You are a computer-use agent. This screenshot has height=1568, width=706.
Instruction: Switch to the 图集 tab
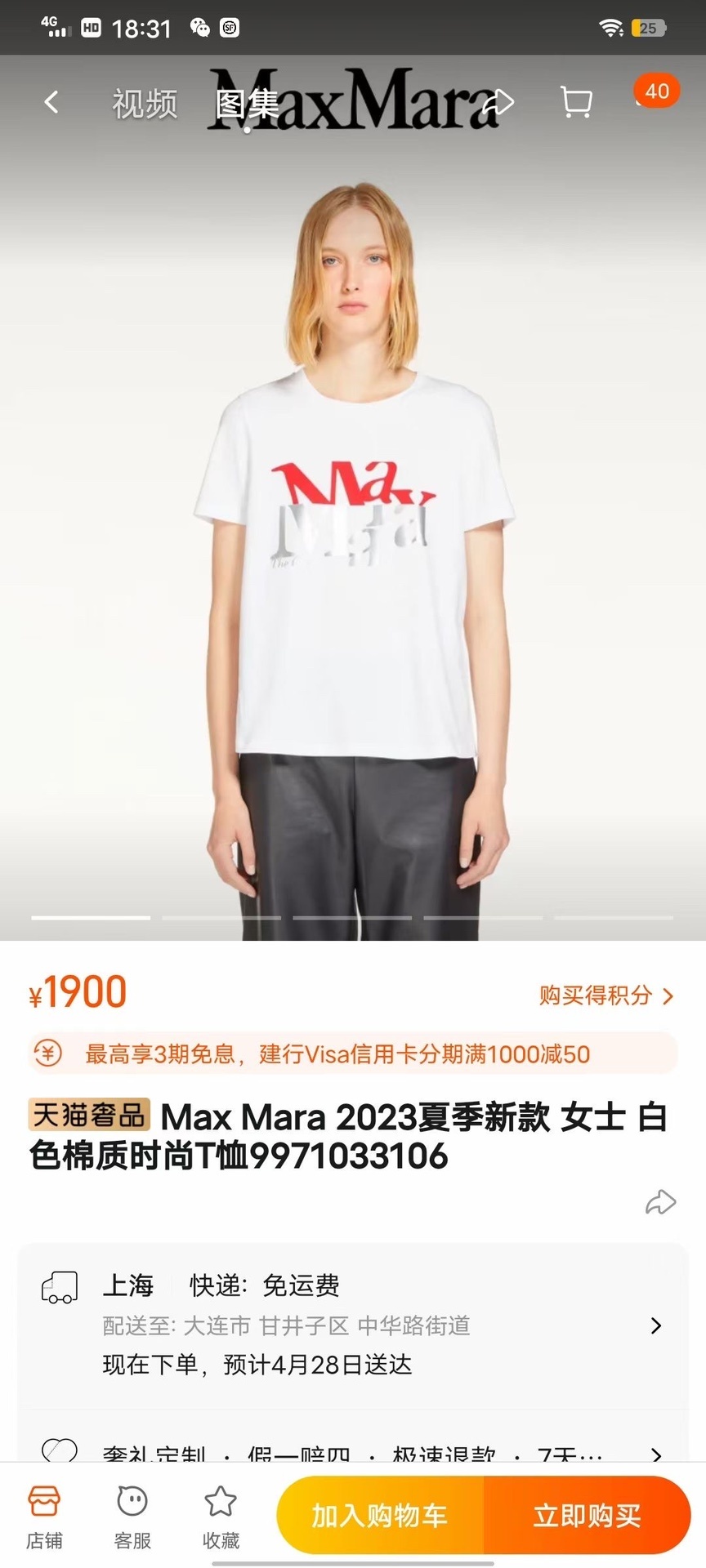[247, 104]
